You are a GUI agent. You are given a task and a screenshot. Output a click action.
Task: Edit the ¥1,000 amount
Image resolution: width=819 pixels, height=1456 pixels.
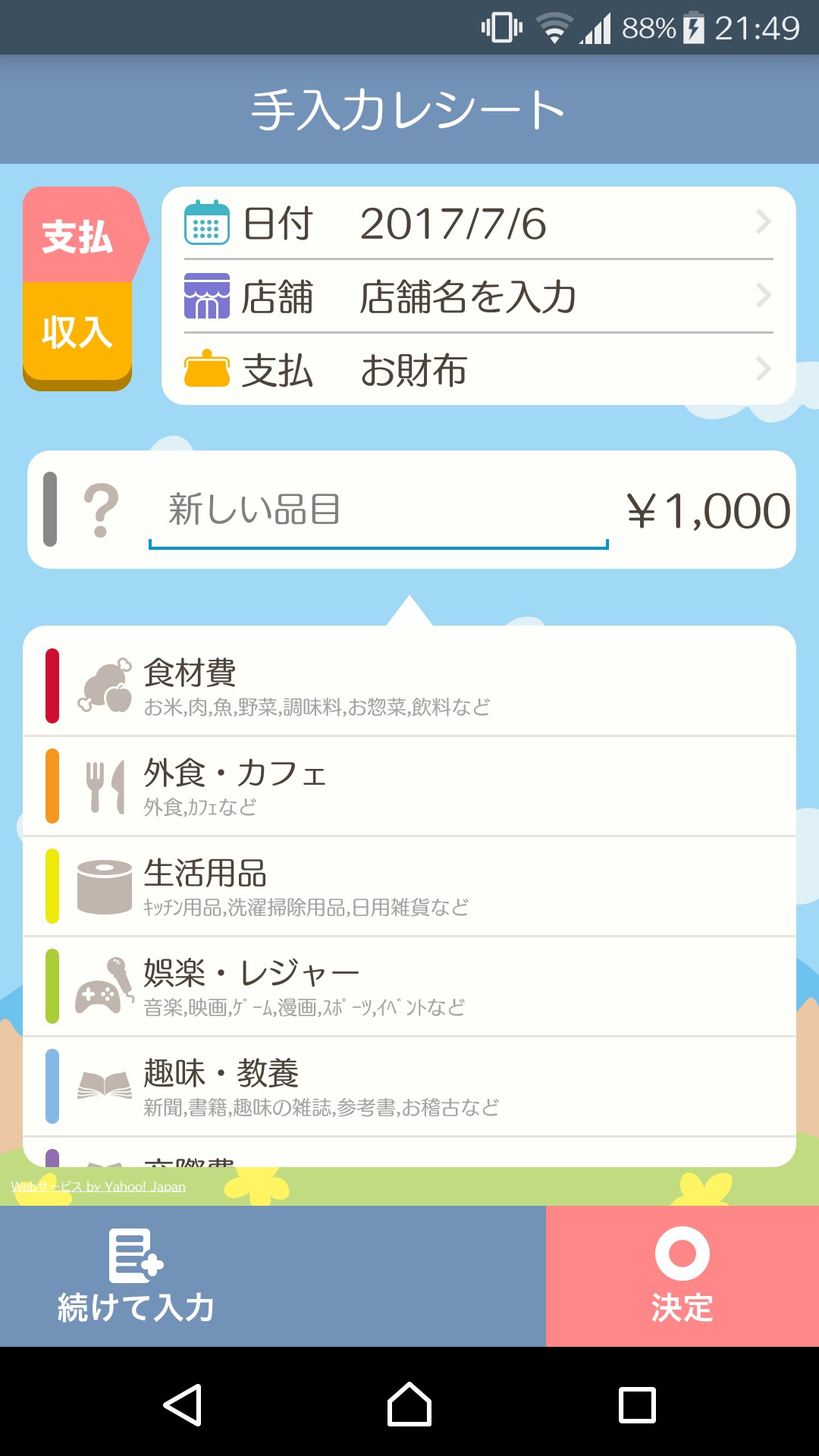tap(708, 510)
